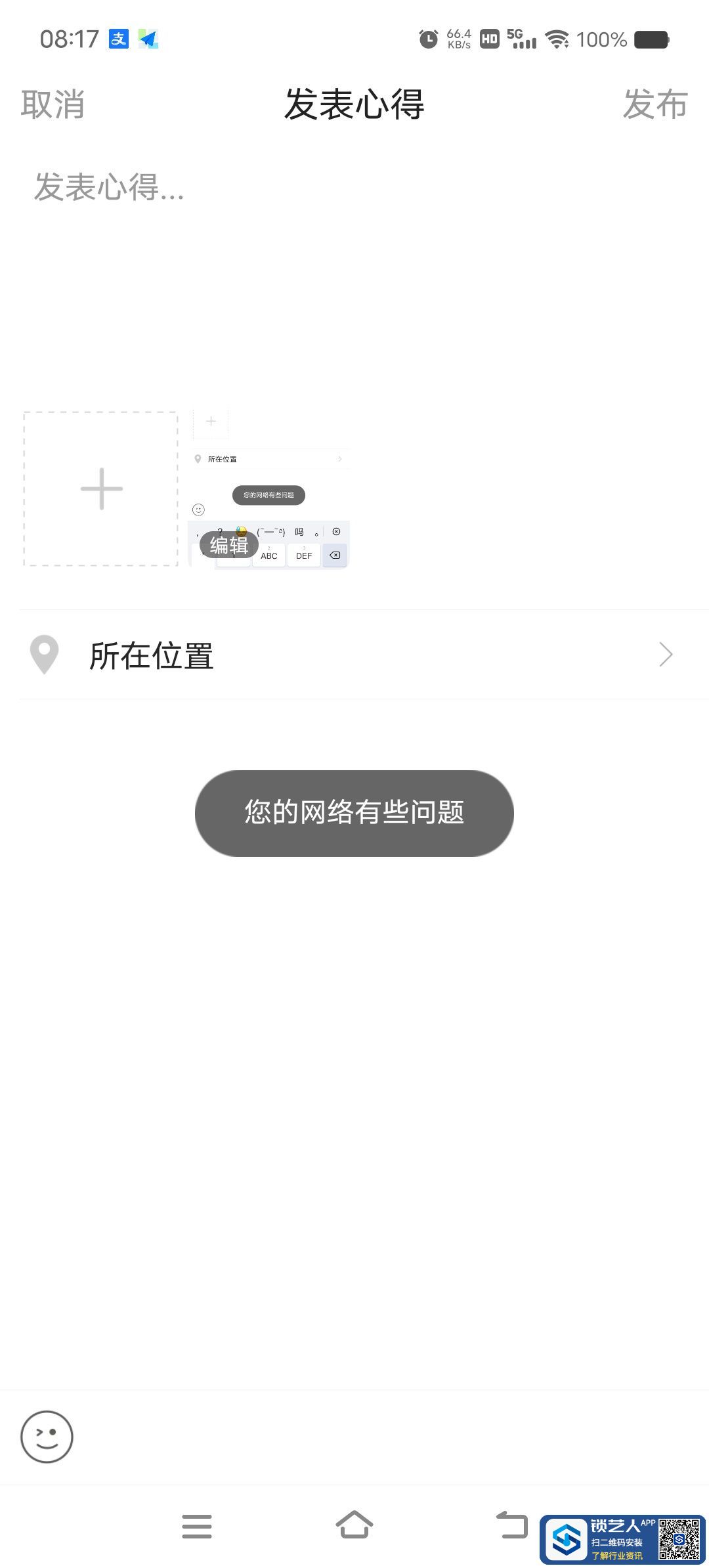Open the 所在位置 location row

[x=354, y=655]
